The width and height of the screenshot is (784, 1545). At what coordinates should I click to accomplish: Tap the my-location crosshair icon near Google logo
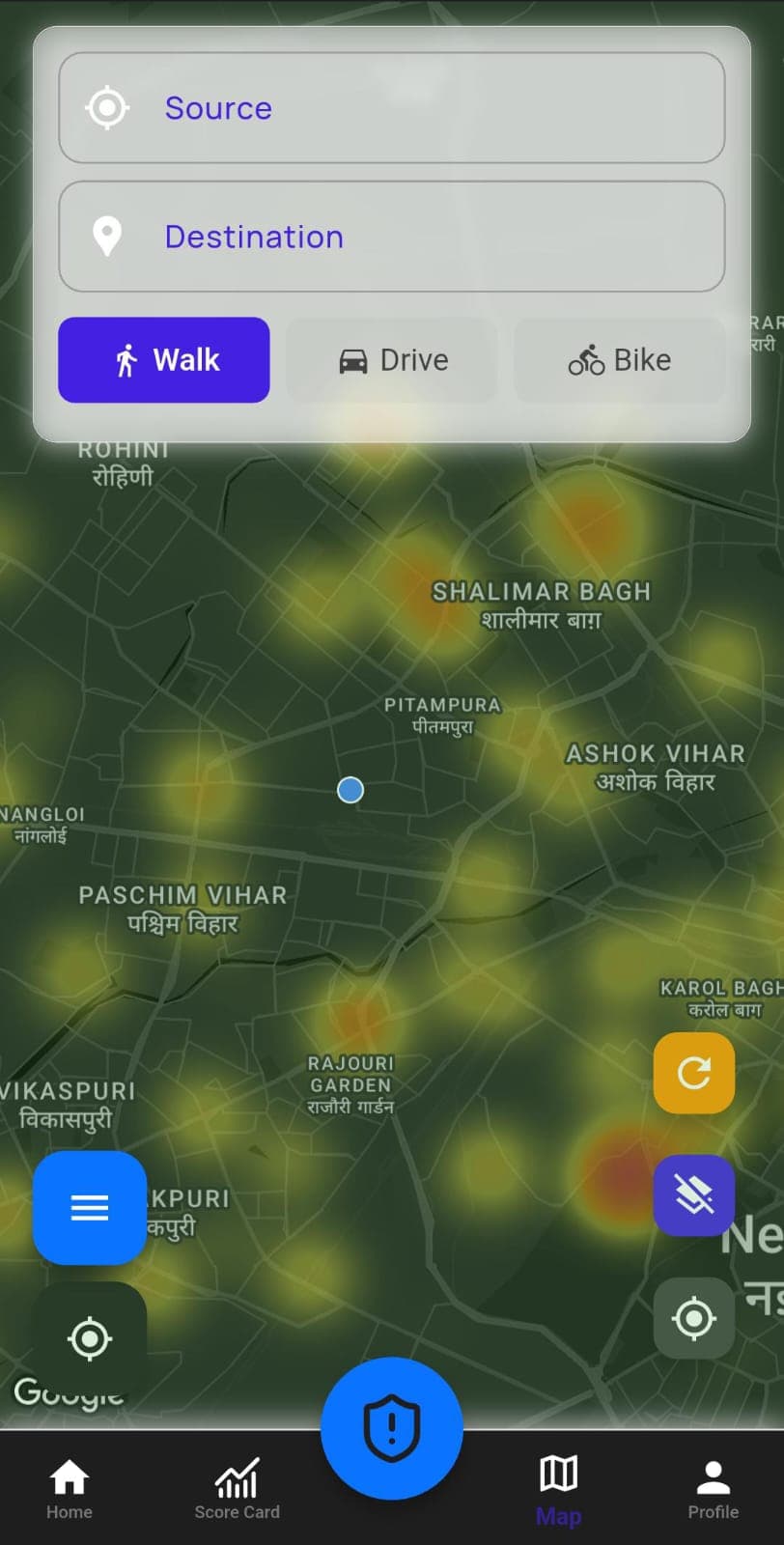click(x=91, y=1337)
